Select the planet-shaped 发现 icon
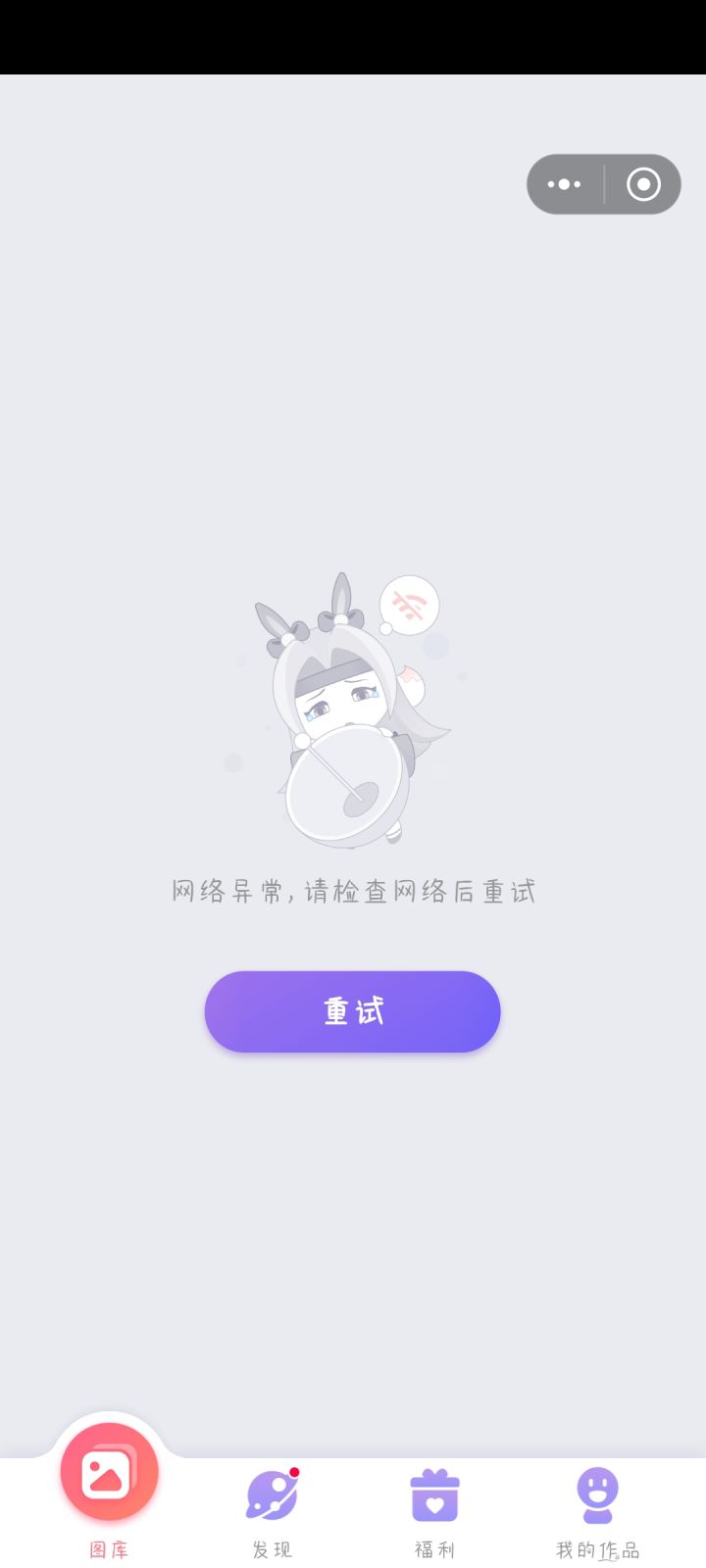Image resolution: width=706 pixels, height=1568 pixels. pos(272,1491)
